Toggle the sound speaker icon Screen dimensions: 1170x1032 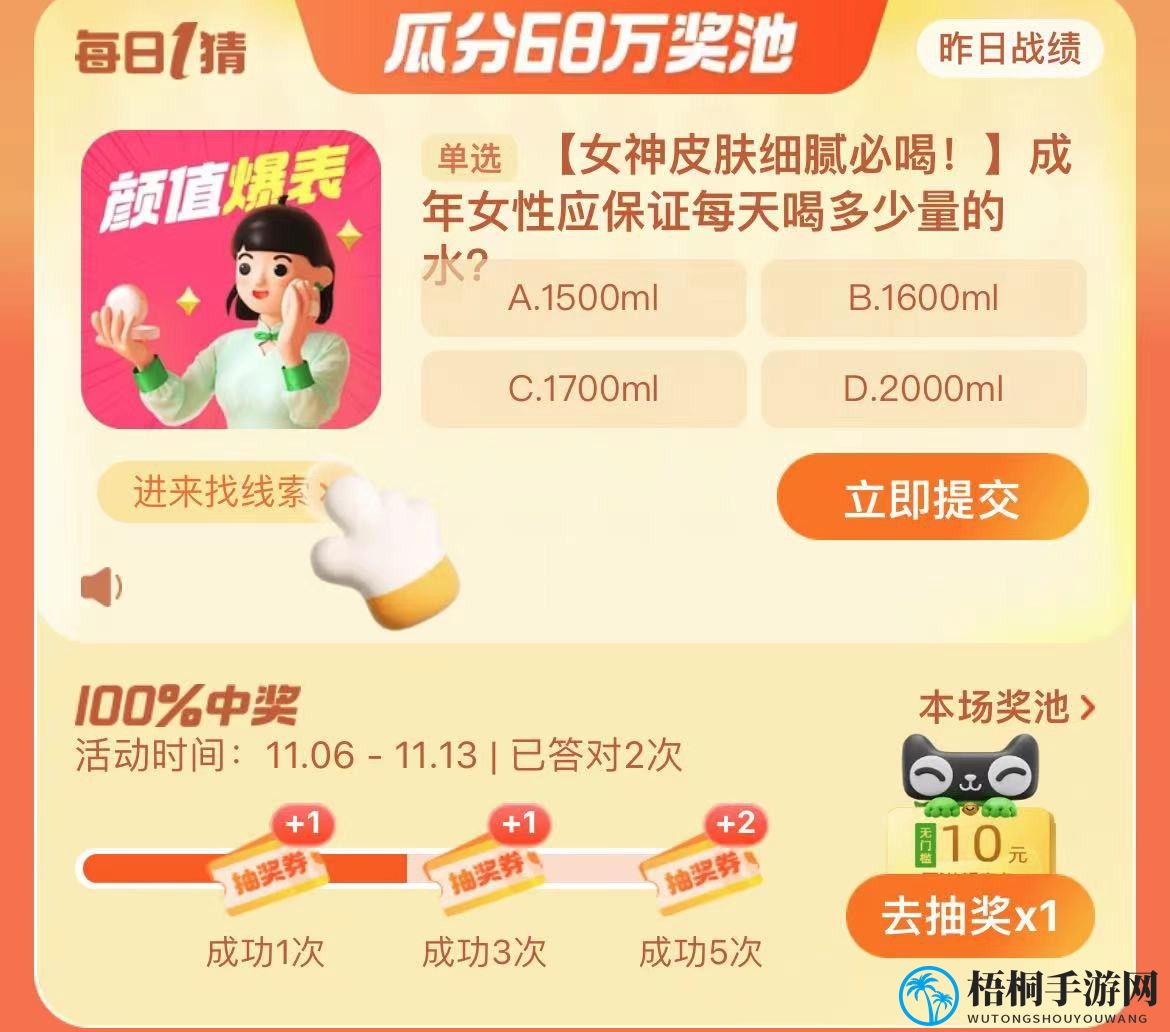[x=102, y=588]
